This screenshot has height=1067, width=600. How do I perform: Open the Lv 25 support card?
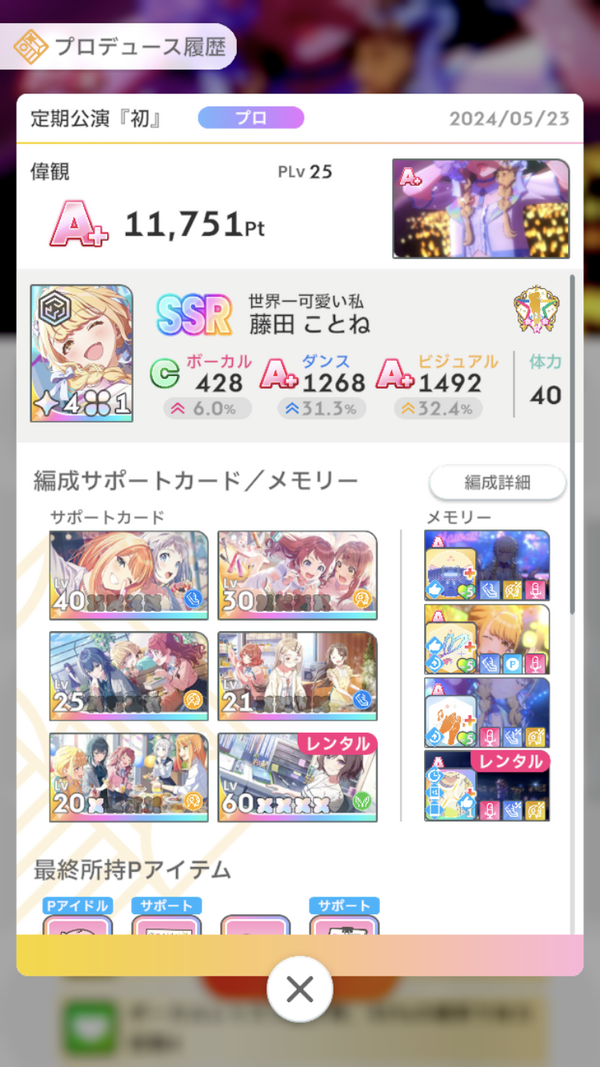[129, 676]
